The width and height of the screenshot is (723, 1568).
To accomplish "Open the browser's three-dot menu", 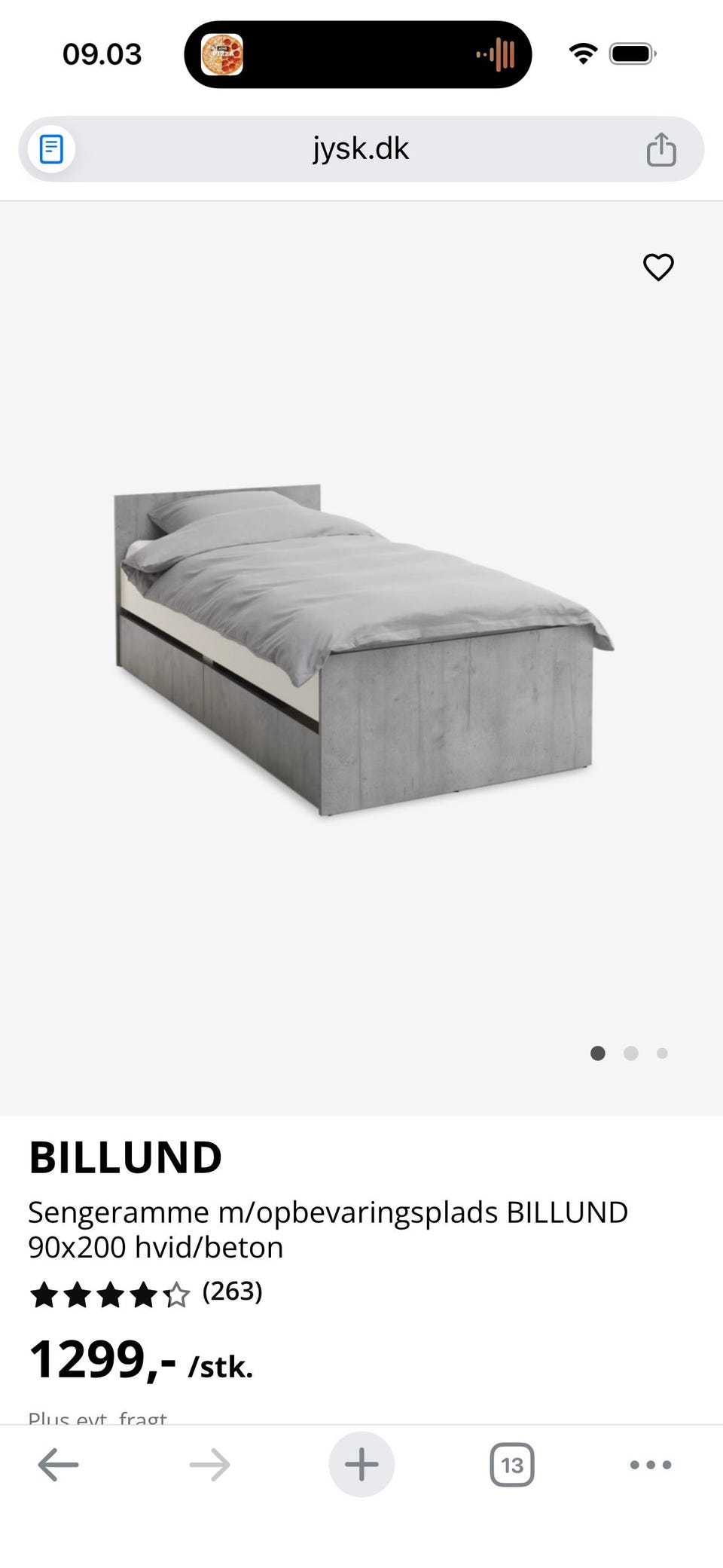I will (651, 1465).
